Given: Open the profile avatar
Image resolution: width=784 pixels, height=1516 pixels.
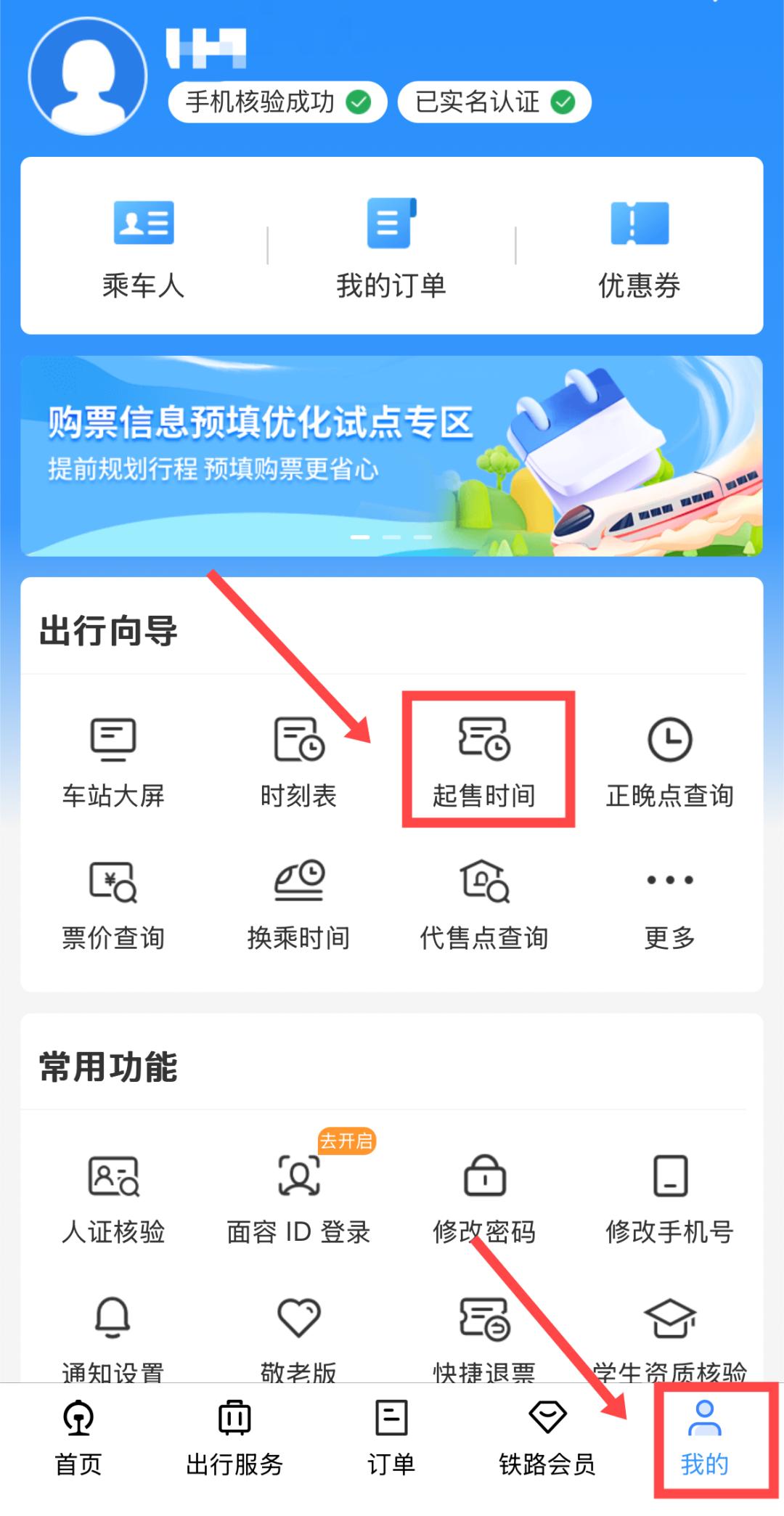Looking at the screenshot, I should pos(88,76).
